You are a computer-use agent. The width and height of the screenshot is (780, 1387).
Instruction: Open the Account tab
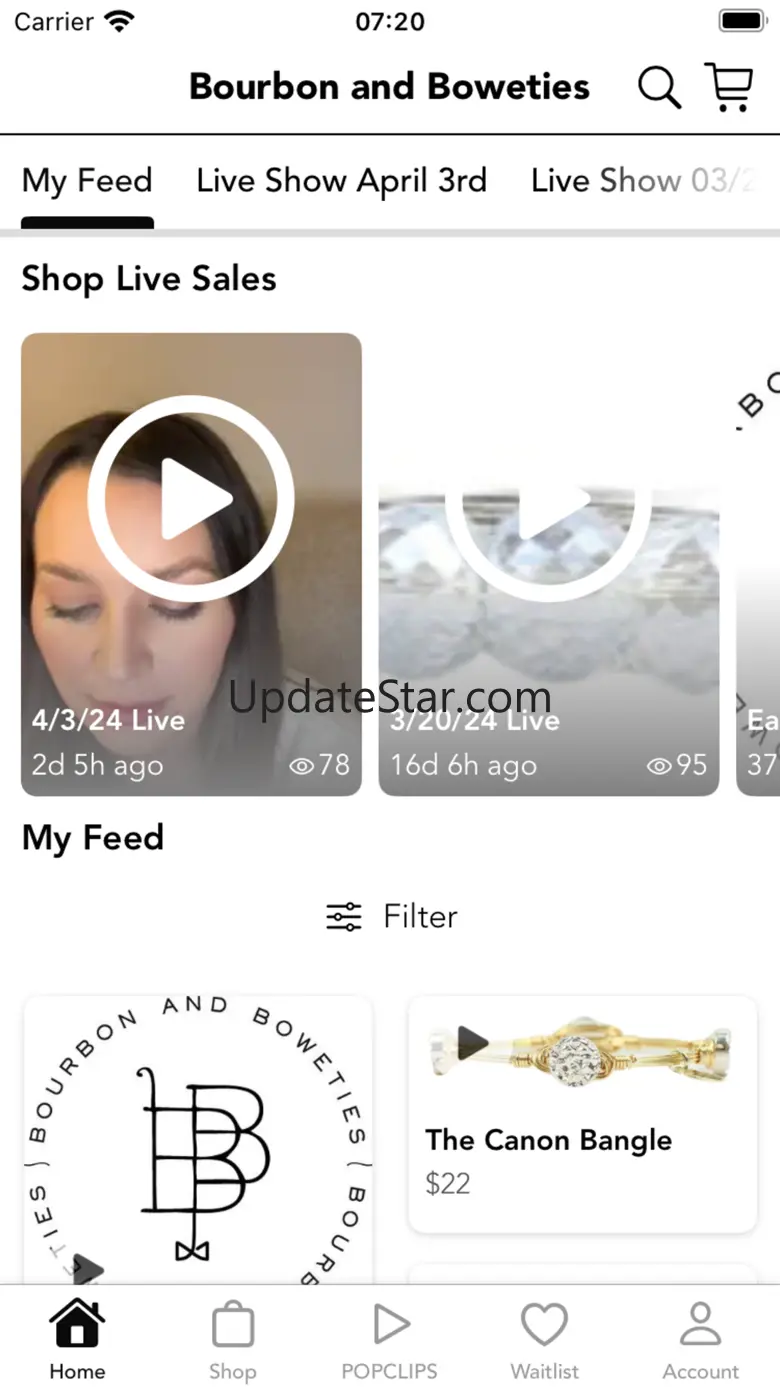pos(700,1340)
